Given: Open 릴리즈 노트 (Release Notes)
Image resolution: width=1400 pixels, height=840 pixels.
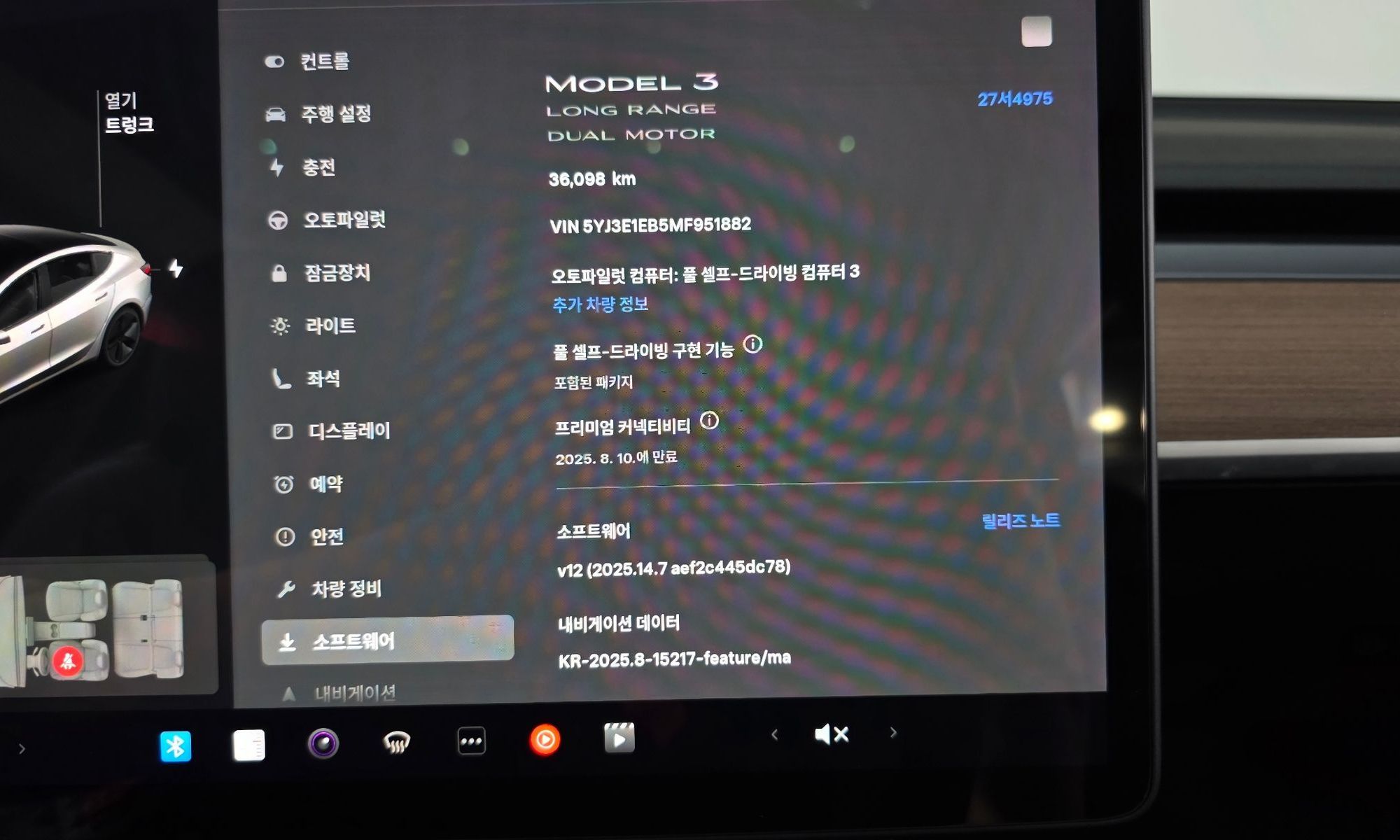Looking at the screenshot, I should 1020,521.
